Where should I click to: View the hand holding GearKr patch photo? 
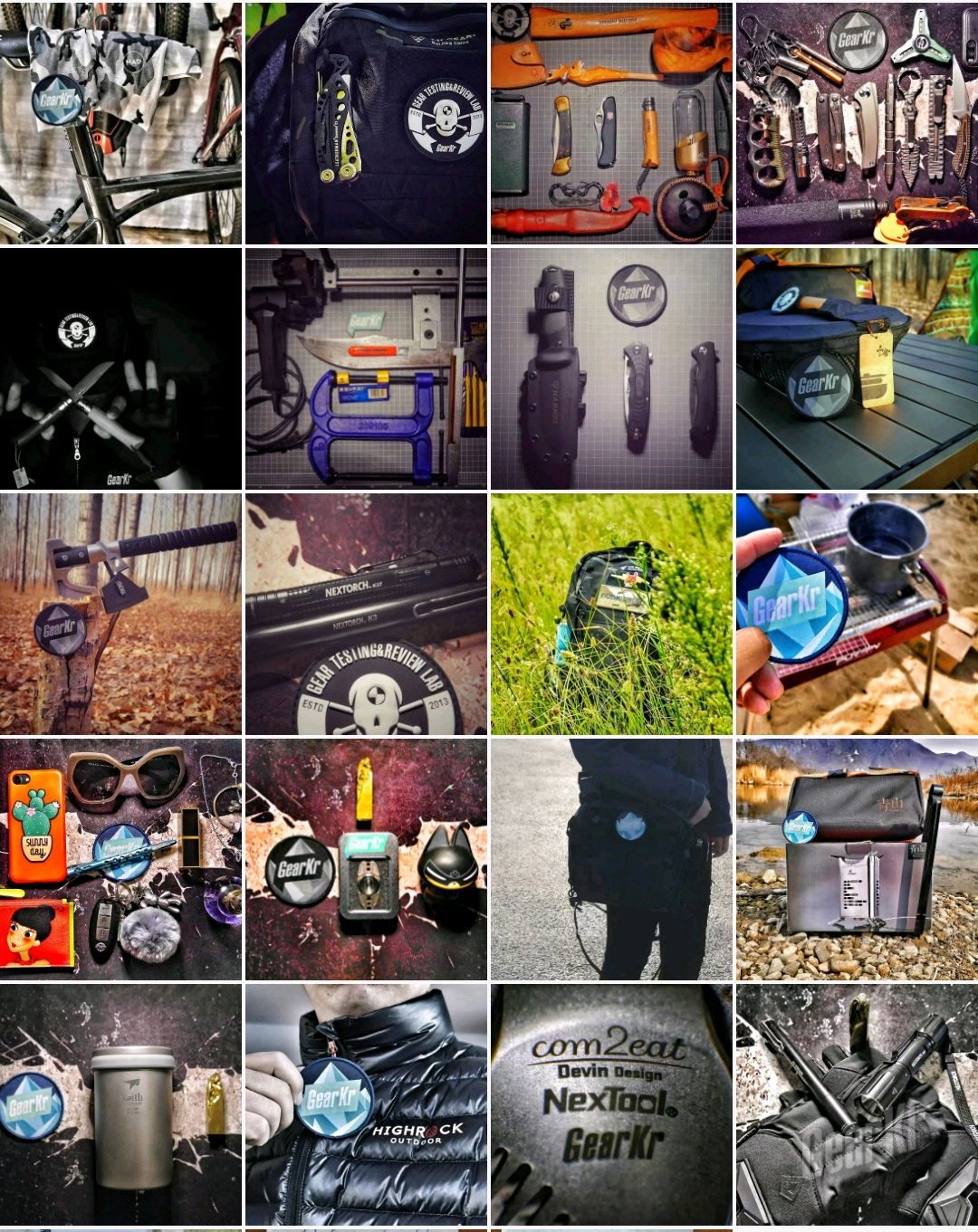[857, 614]
